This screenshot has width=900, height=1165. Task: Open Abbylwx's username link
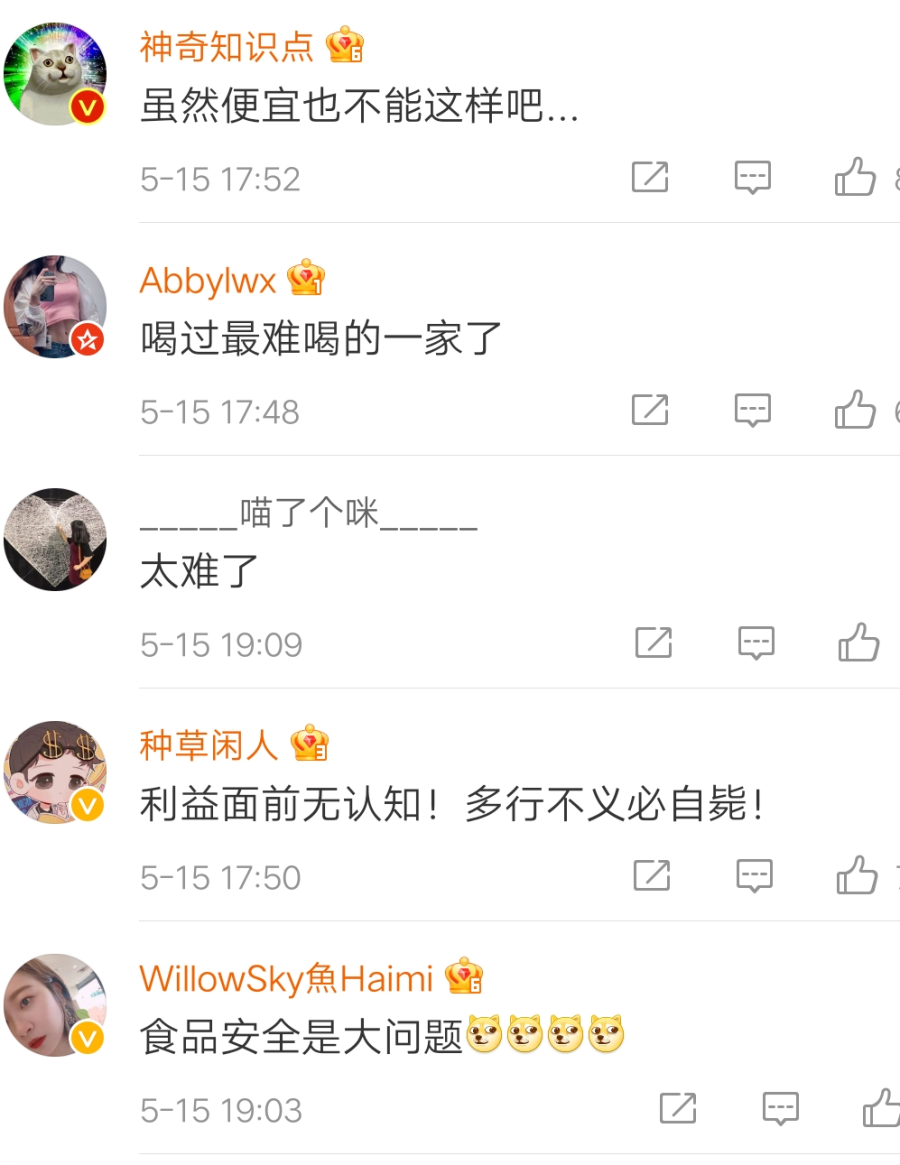coord(208,281)
